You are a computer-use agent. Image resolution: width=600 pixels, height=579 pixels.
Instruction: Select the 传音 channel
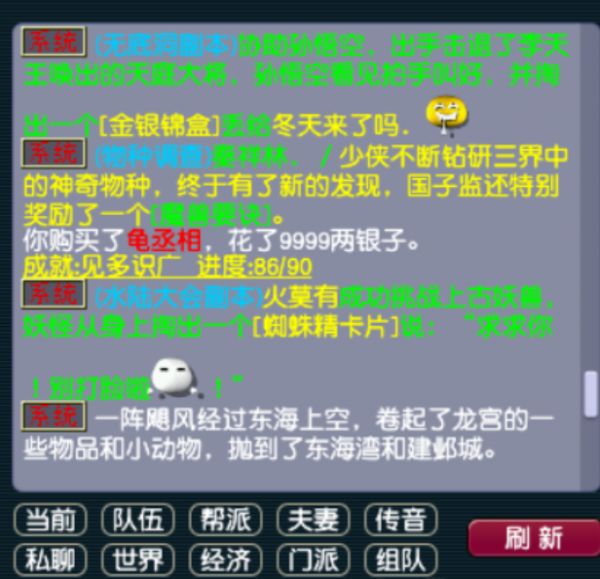click(x=400, y=519)
